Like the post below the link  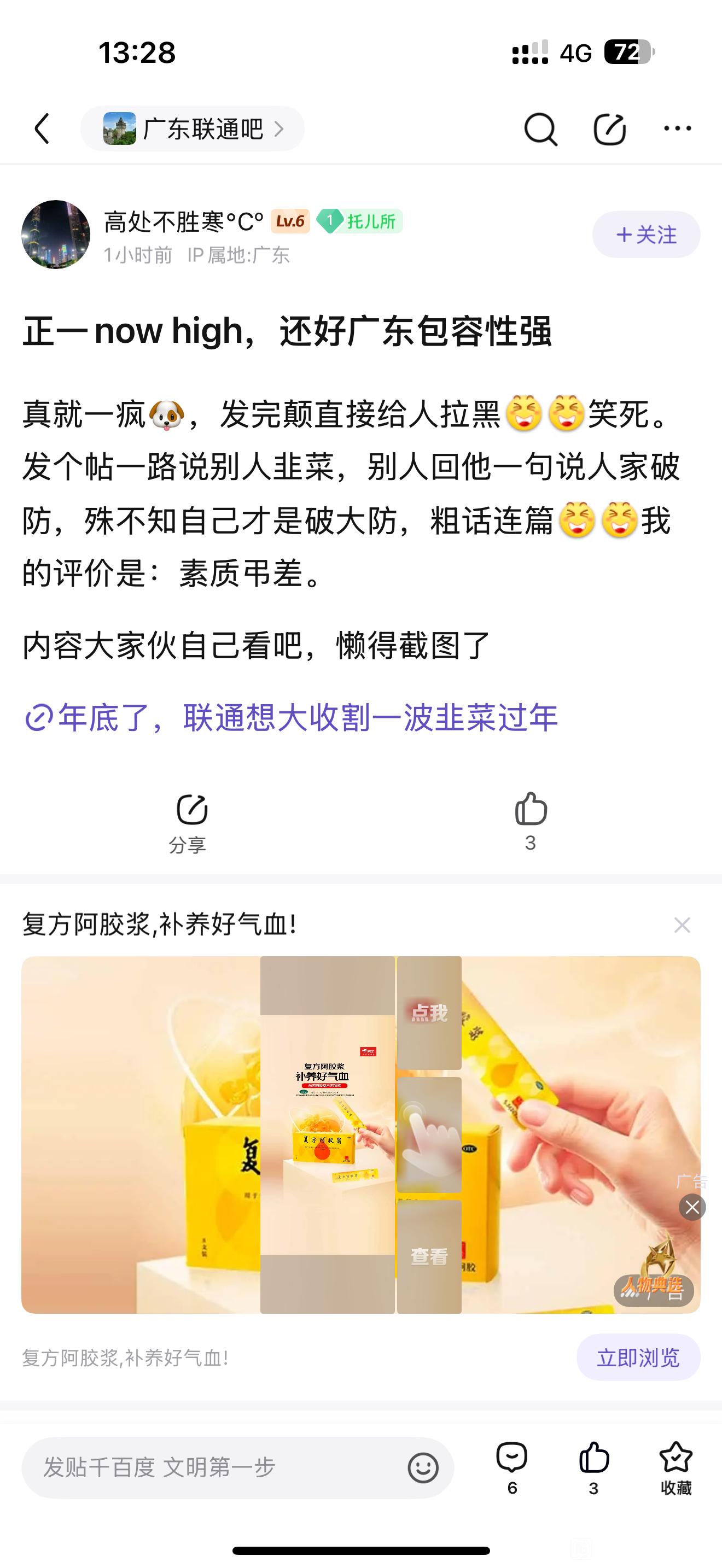pyautogui.click(x=531, y=820)
